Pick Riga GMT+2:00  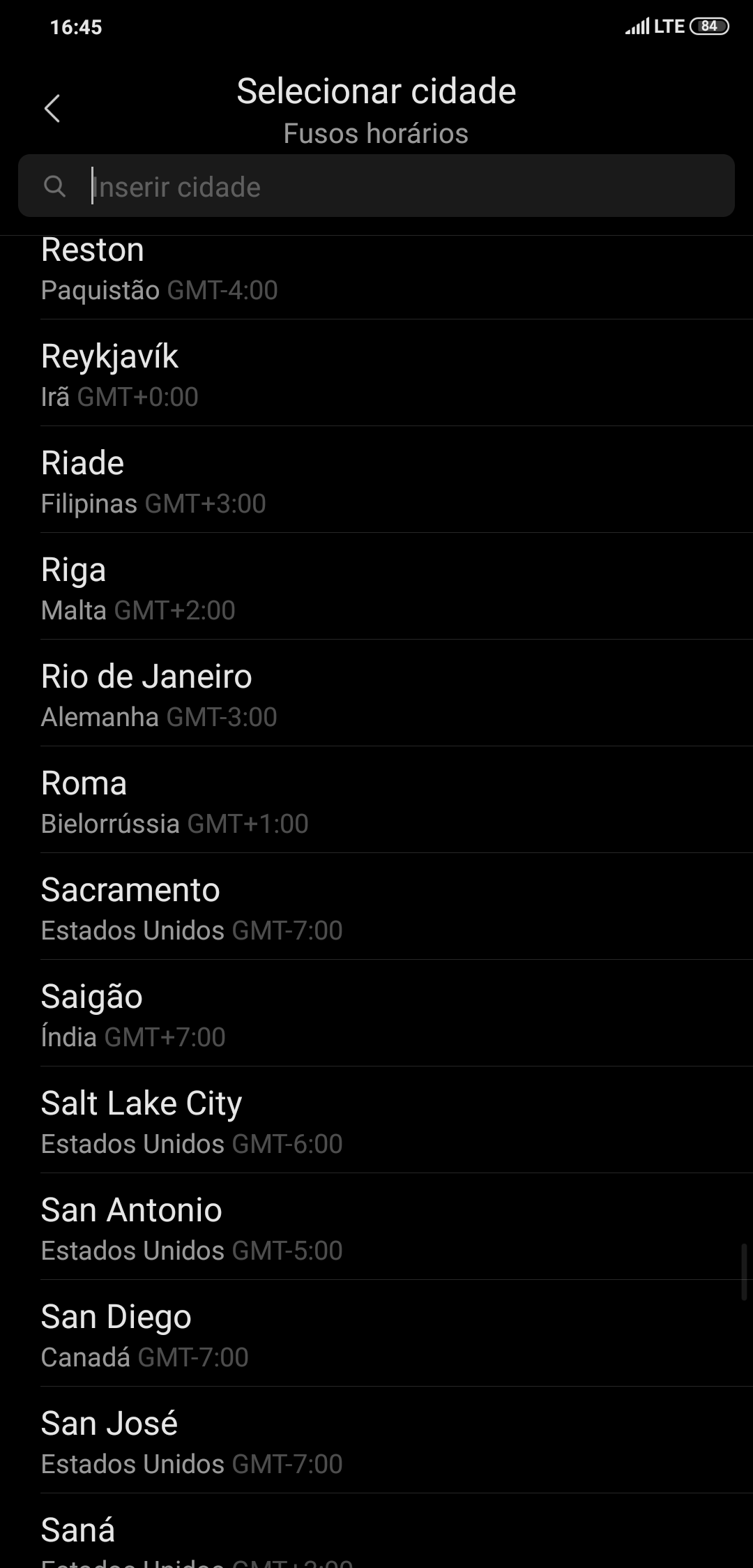pos(376,587)
